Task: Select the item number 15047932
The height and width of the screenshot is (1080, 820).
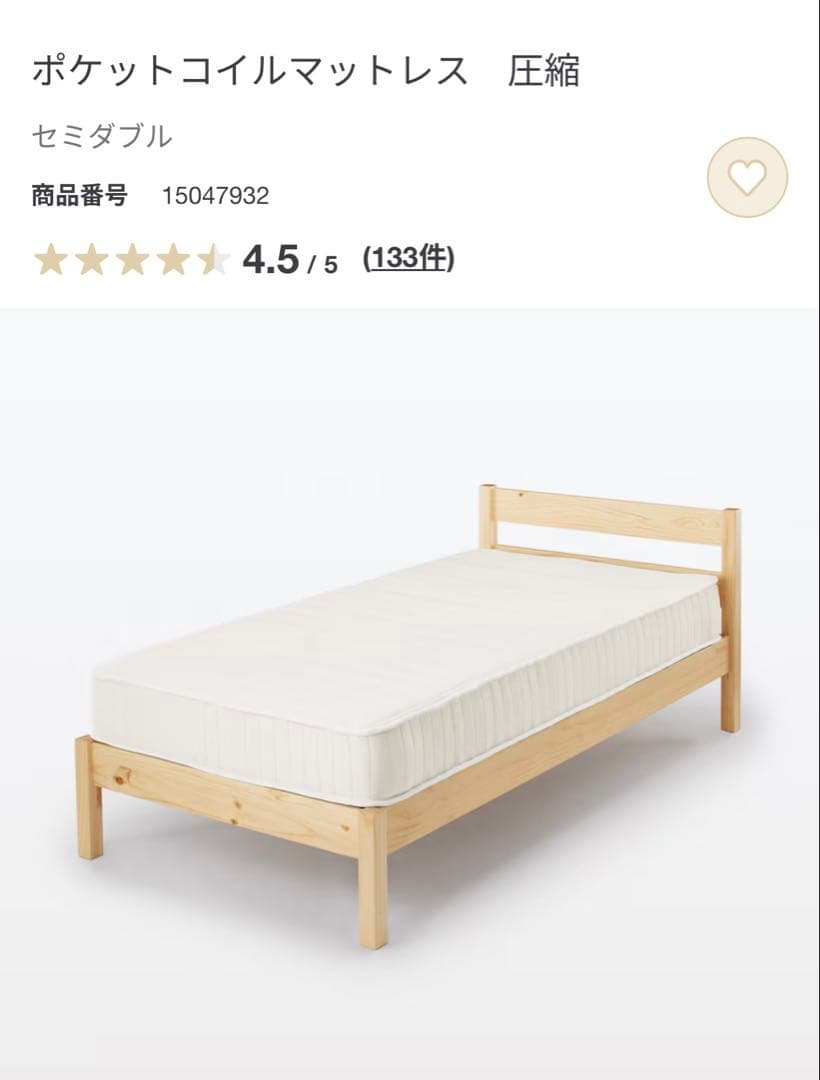Action: (x=218, y=196)
